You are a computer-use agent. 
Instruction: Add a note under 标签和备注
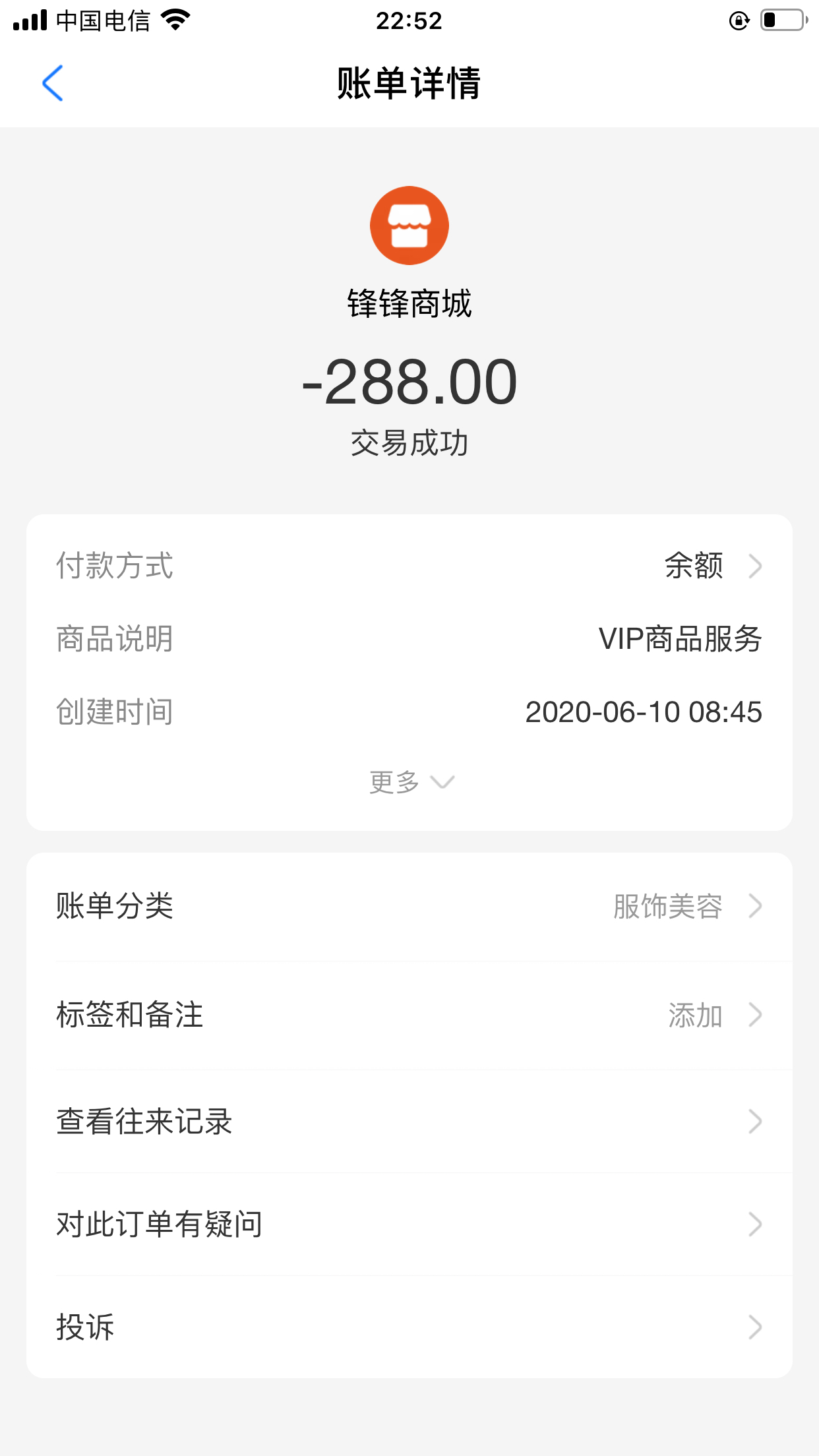409,1015
